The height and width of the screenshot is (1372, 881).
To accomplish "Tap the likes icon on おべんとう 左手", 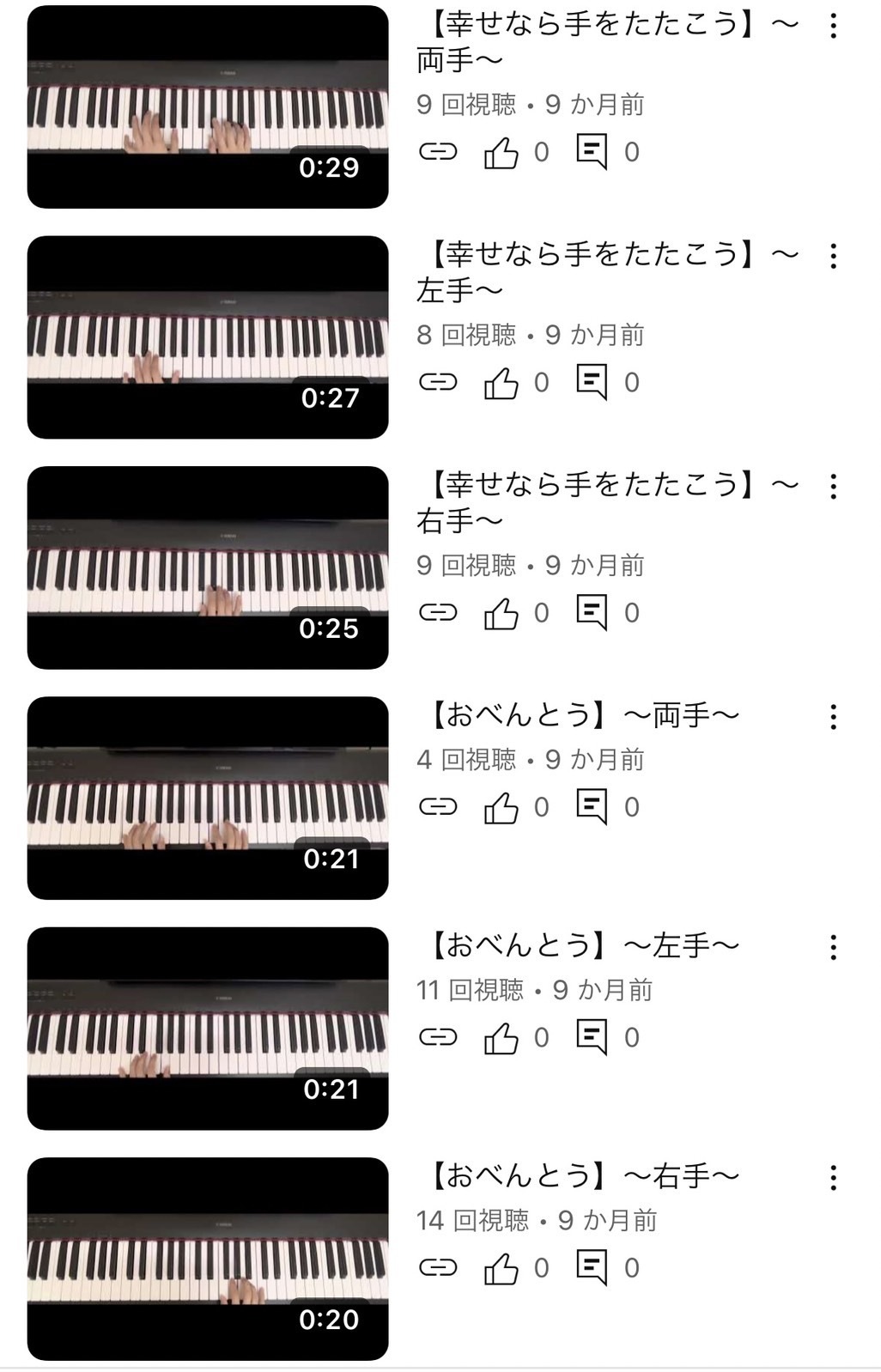I will [501, 1038].
